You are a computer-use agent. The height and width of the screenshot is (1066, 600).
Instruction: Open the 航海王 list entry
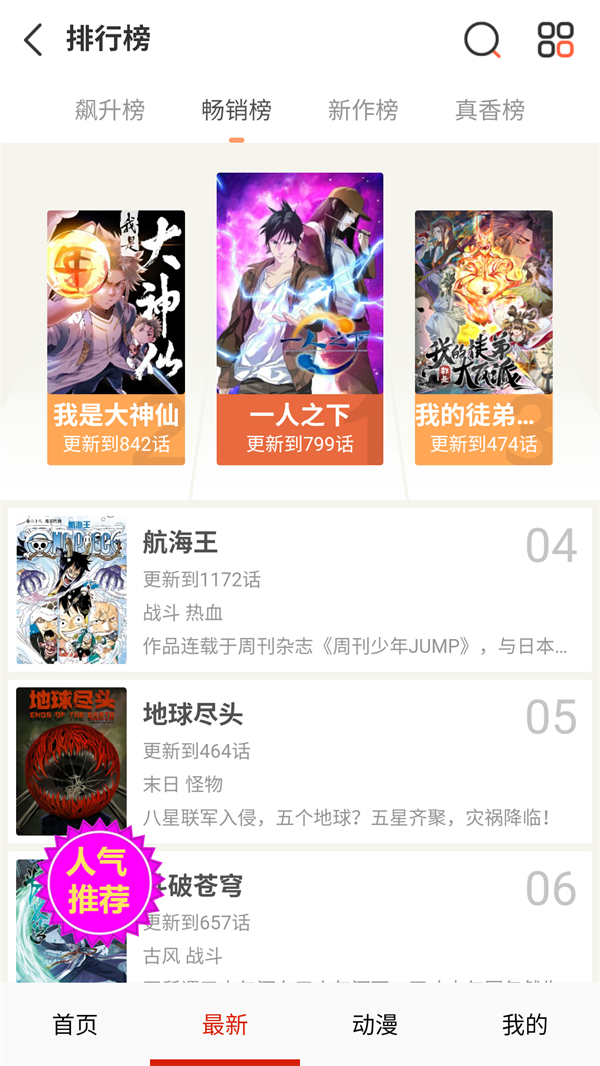pos(300,590)
